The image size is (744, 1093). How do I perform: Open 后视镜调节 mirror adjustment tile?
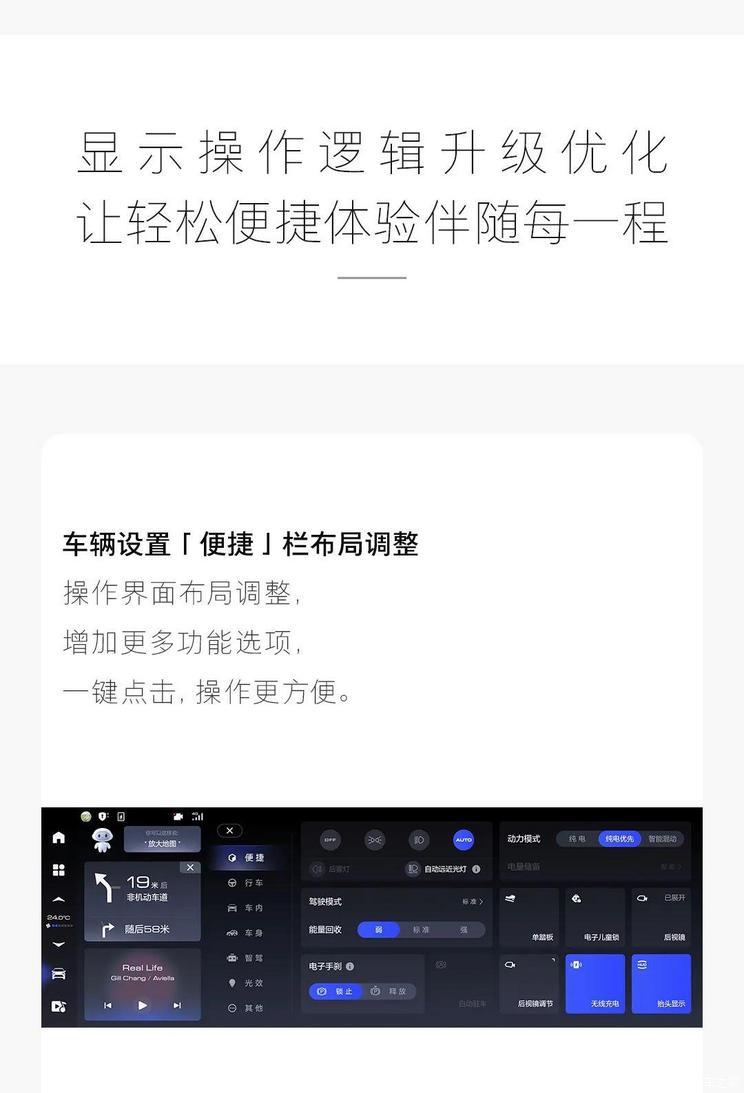pyautogui.click(x=530, y=981)
